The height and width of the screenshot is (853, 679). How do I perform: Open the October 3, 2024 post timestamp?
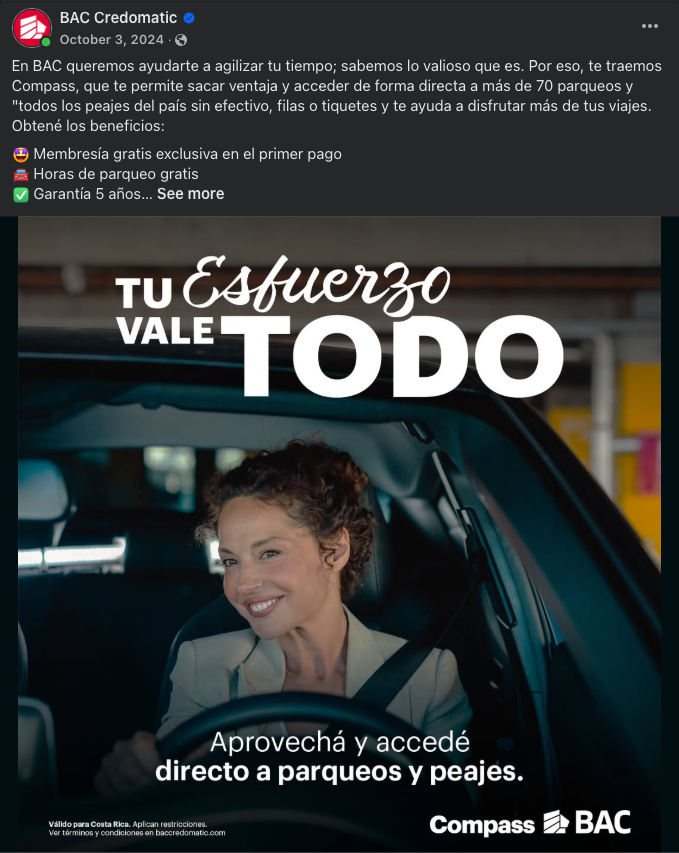[112, 40]
